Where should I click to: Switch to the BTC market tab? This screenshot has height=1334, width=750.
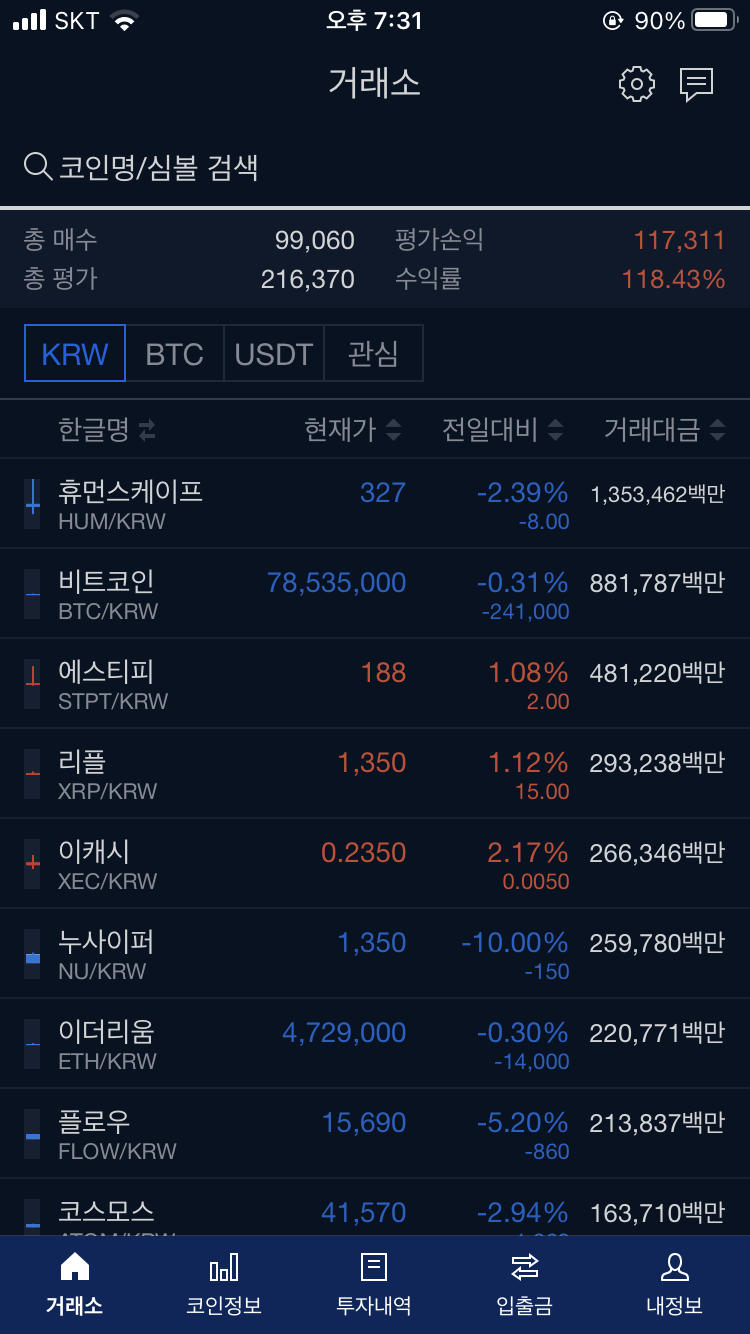click(x=174, y=353)
